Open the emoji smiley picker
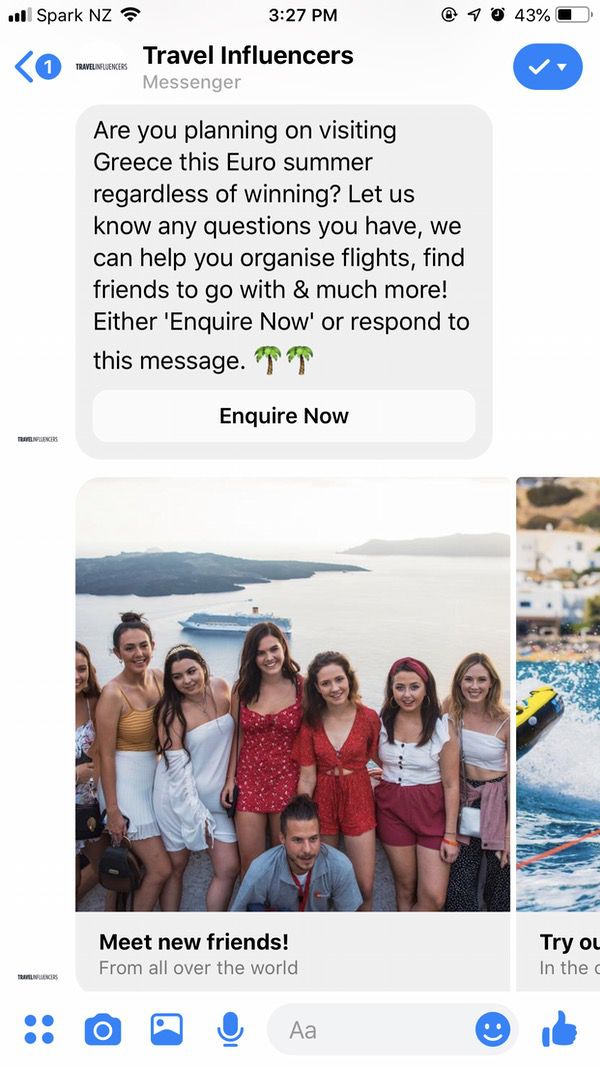Screen dimensions: 600x1067 pyautogui.click(x=492, y=1029)
